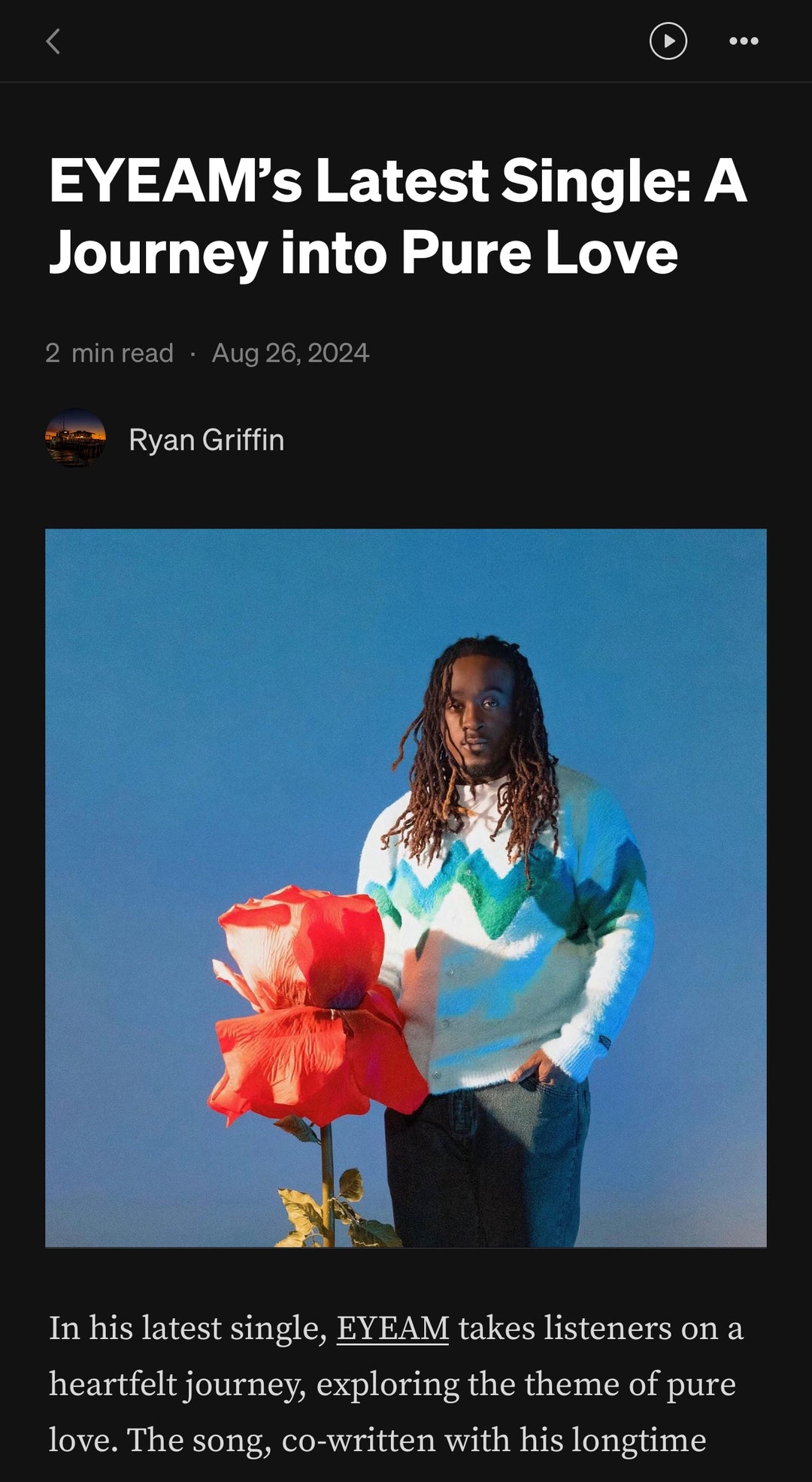Viewport: 812px width, 1482px height.
Task: Play the article audio
Action: 668,41
